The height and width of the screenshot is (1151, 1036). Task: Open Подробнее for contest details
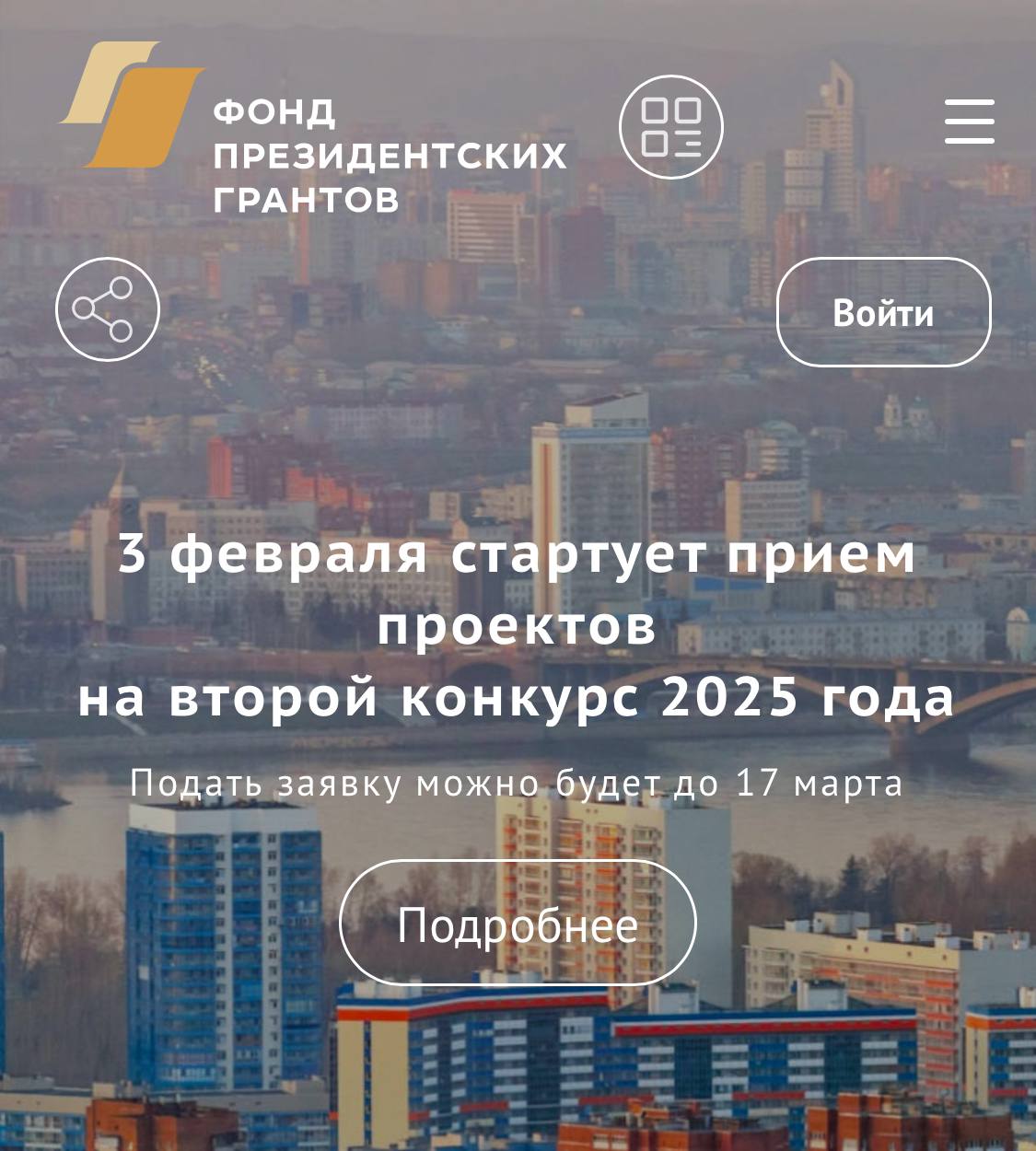point(518,924)
